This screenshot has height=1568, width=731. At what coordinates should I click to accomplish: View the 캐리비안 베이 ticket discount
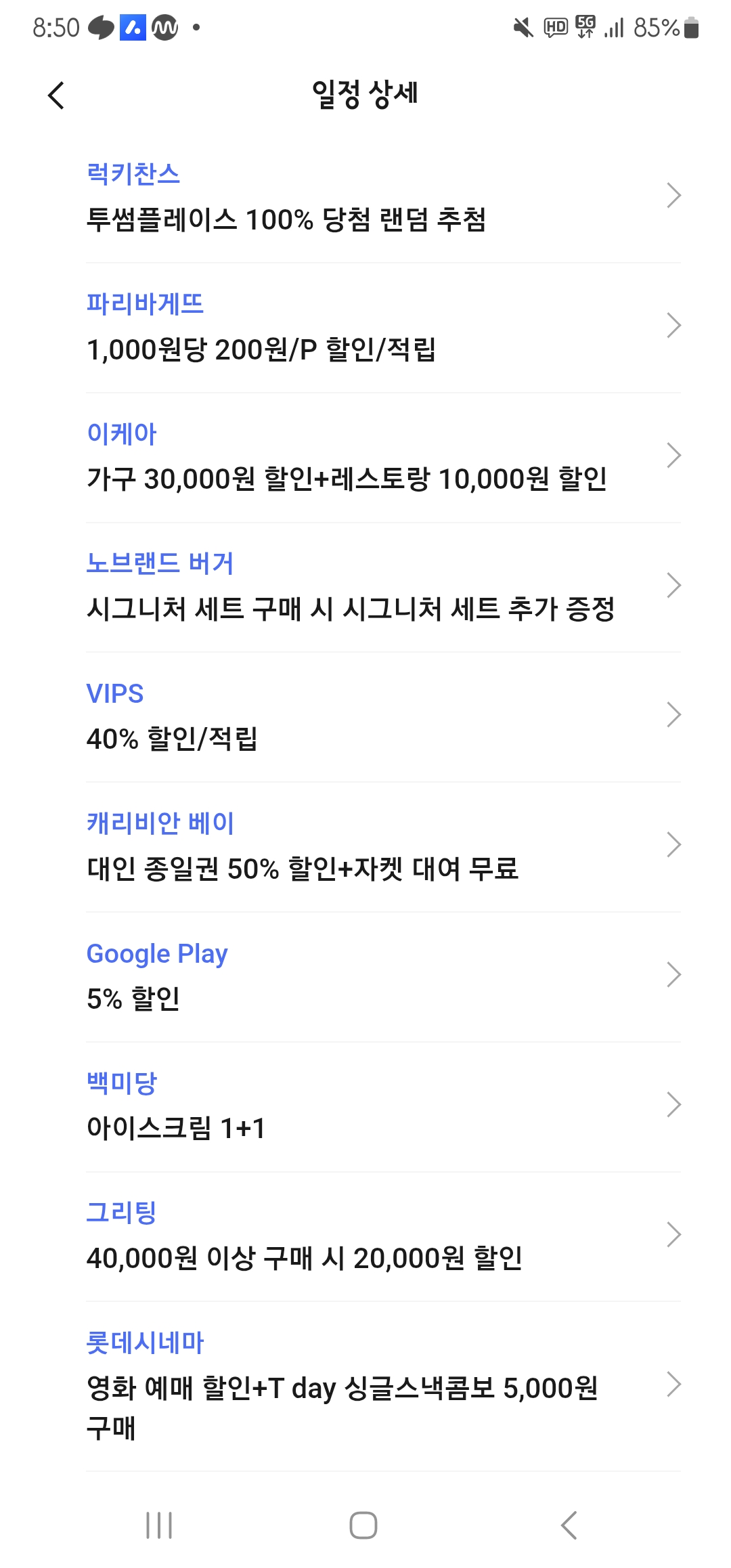coord(382,846)
